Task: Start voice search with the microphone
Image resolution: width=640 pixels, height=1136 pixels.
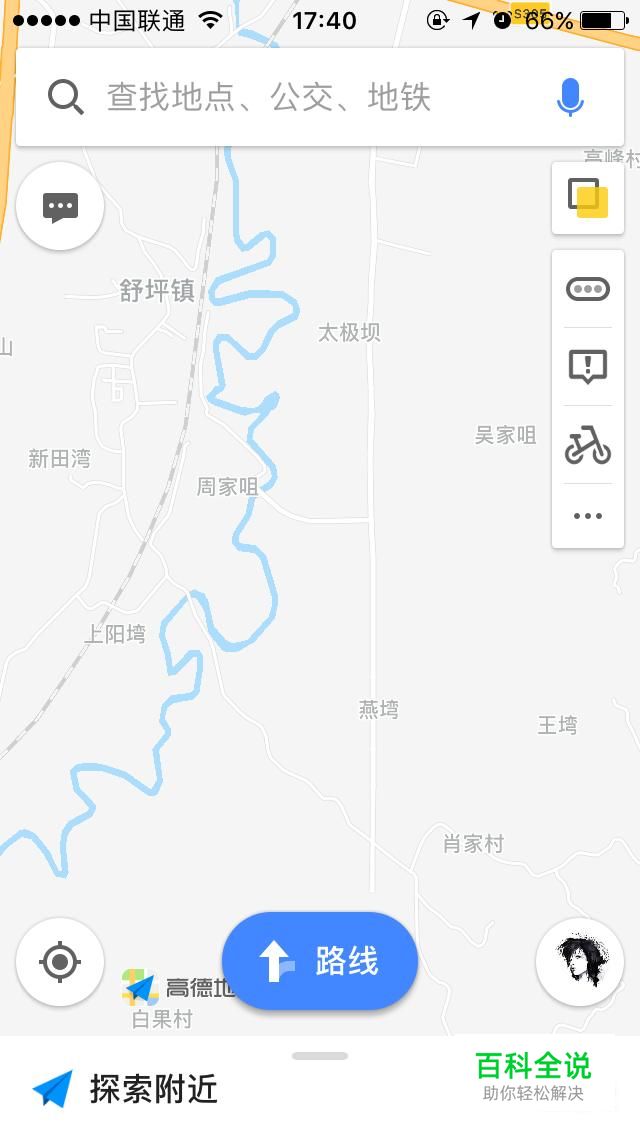Action: pos(570,98)
